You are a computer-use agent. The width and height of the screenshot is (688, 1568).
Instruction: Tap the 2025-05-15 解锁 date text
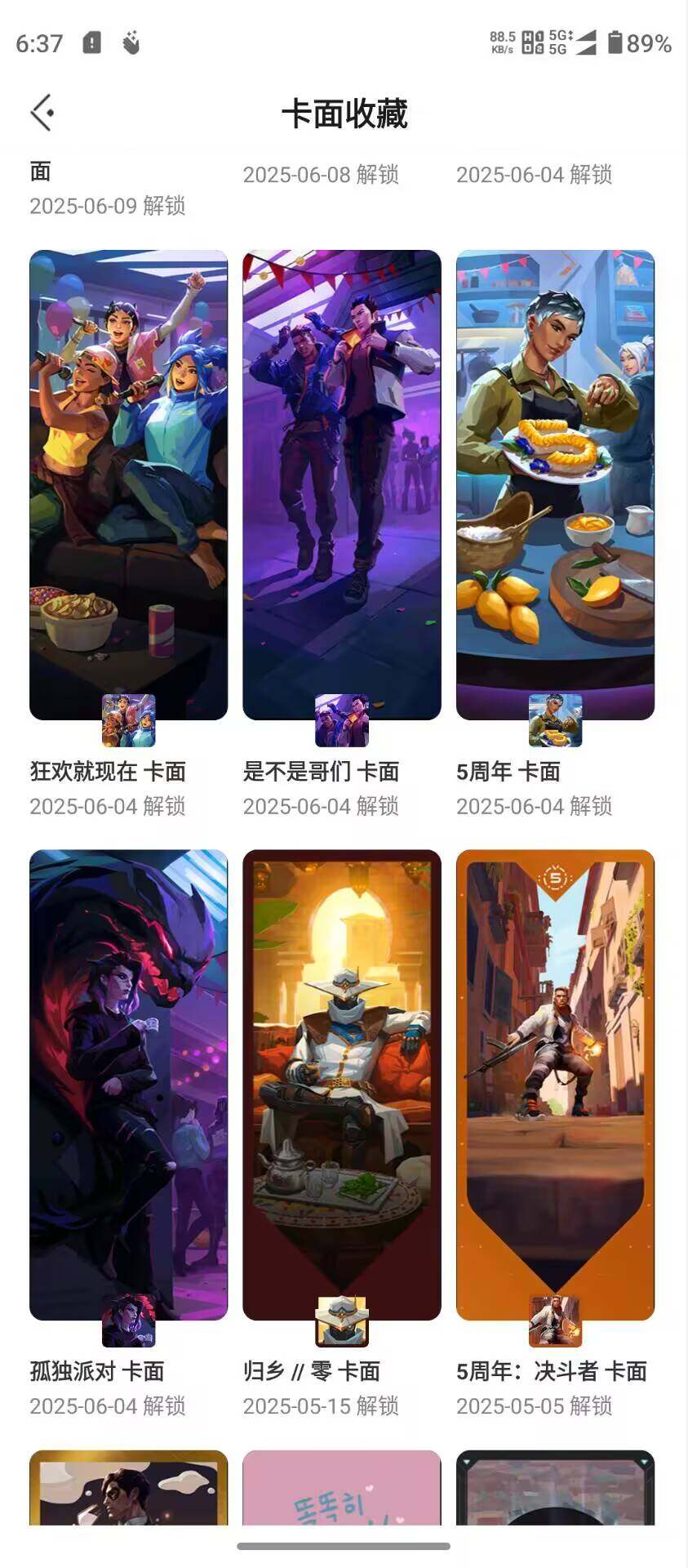(322, 1406)
